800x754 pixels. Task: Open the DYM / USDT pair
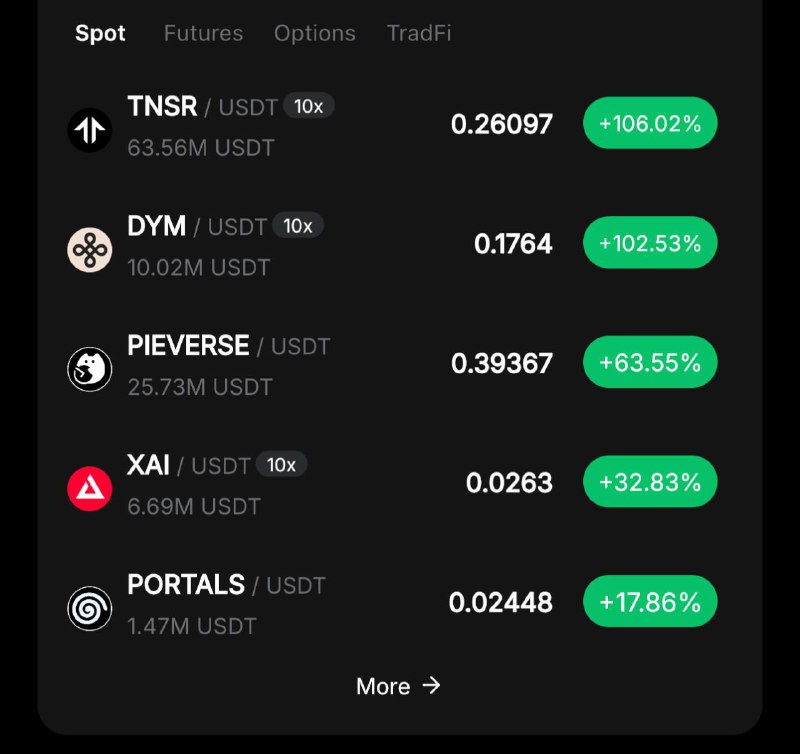tap(392, 245)
